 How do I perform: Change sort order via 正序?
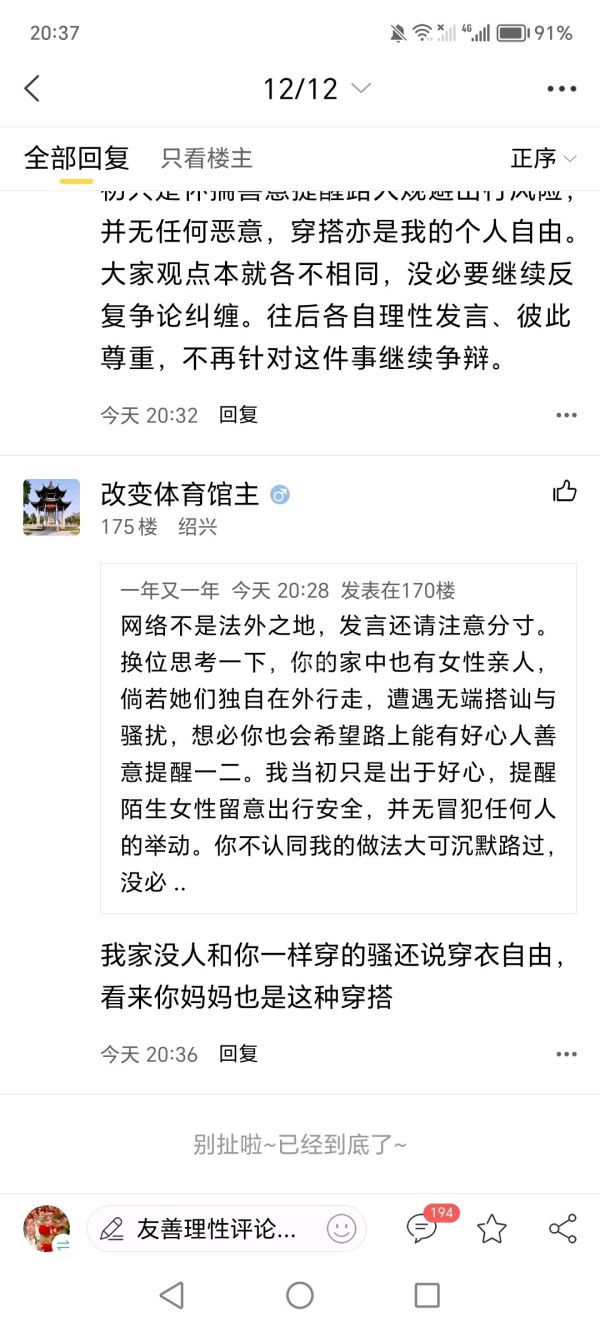point(543,158)
